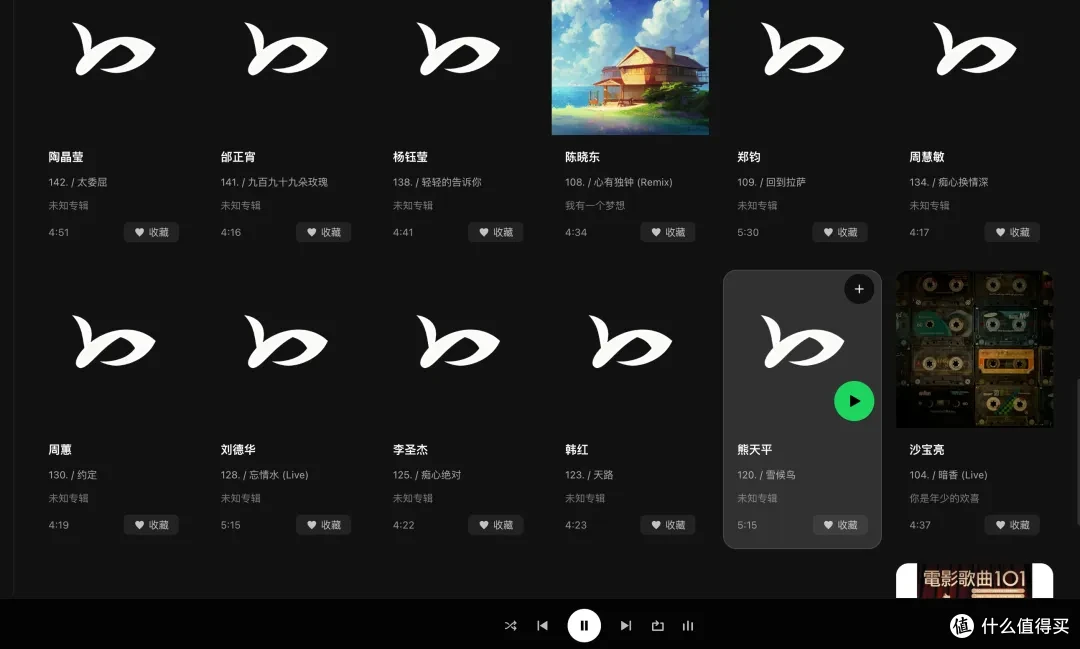Viewport: 1080px width, 649px height.
Task: Add 雪候鸟 using the plus icon
Action: click(859, 289)
